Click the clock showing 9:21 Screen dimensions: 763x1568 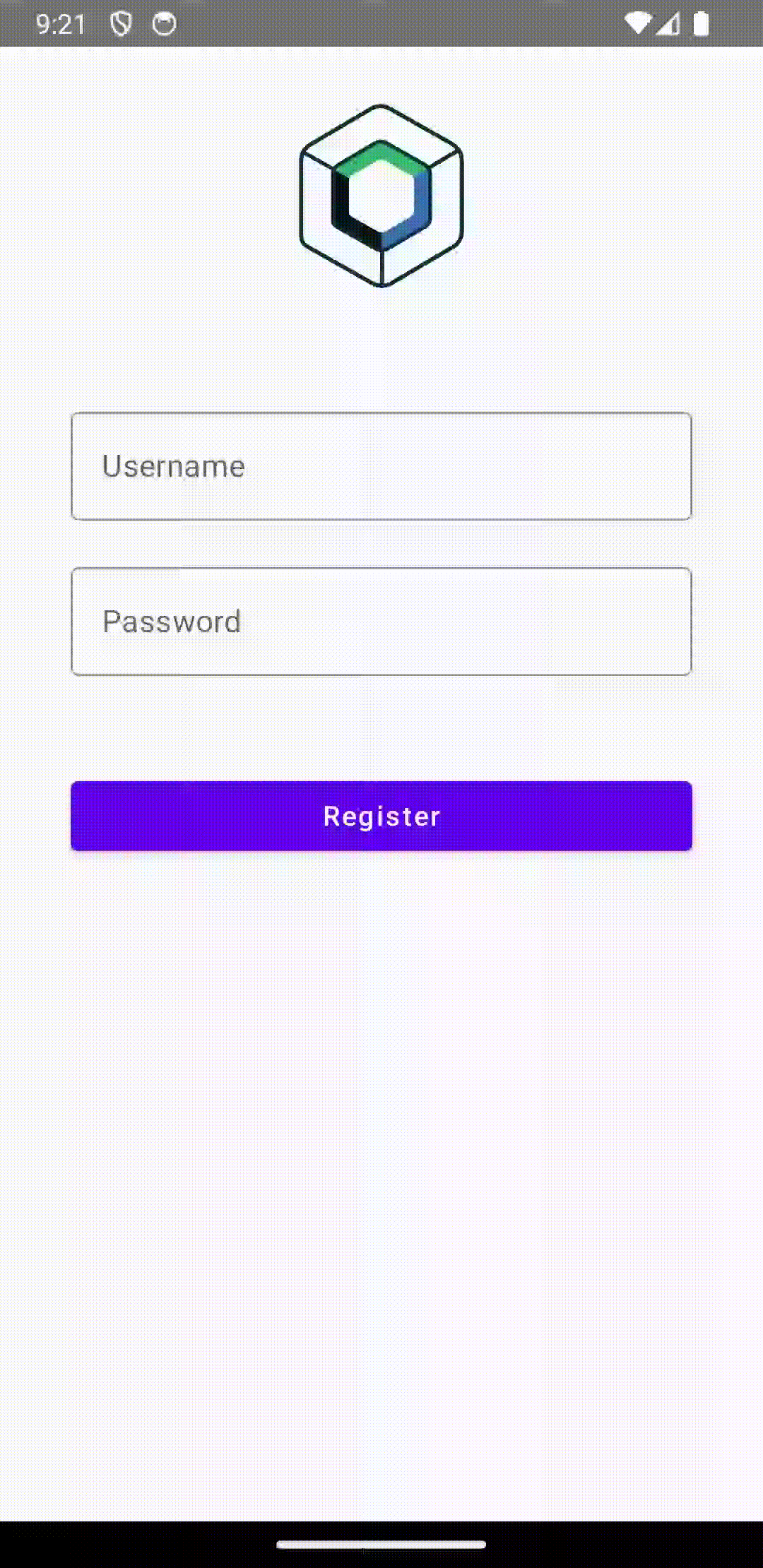[x=62, y=23]
